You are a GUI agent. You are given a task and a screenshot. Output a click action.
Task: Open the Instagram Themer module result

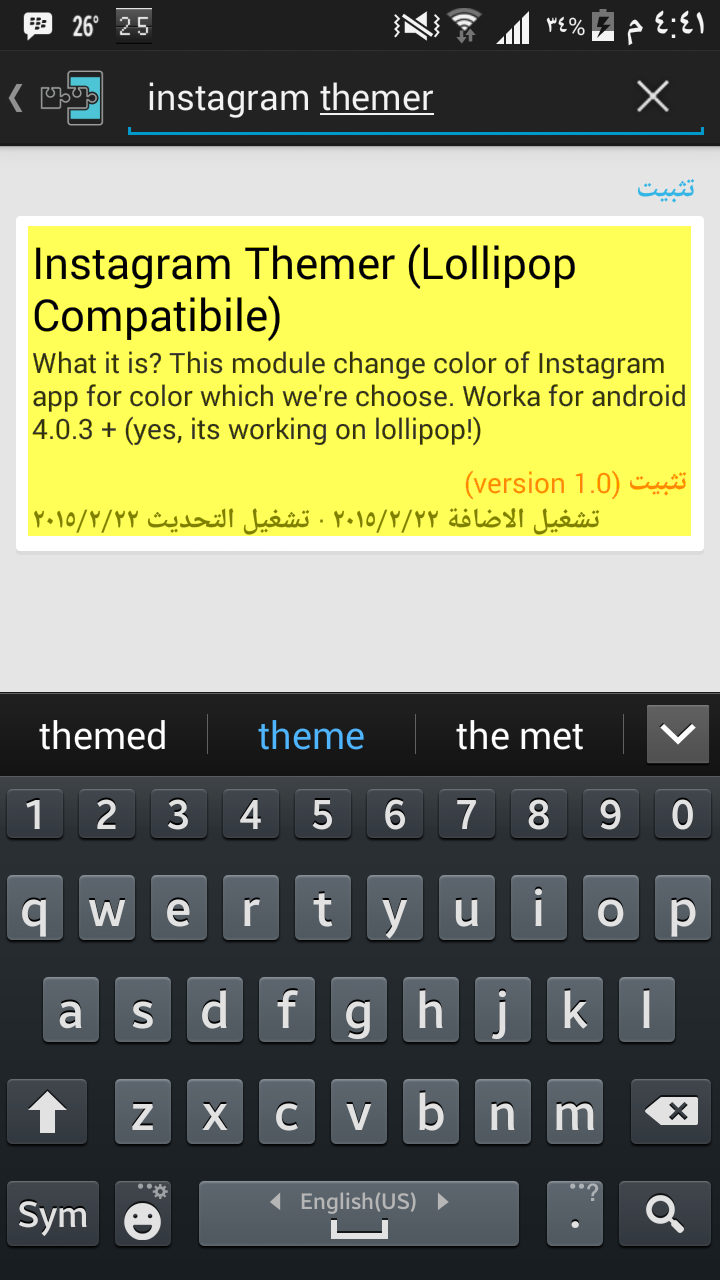click(360, 381)
